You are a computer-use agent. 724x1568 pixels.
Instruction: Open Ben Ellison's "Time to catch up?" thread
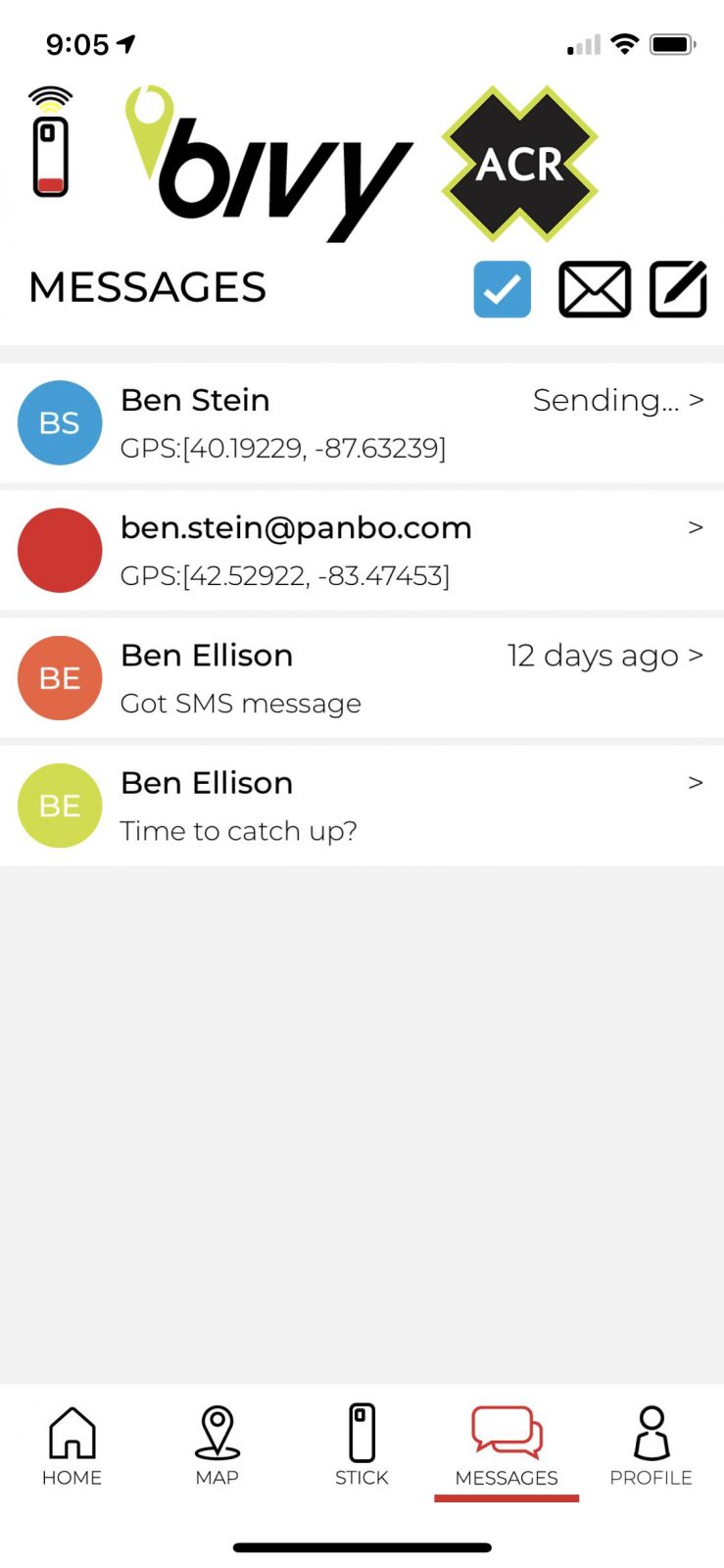(362, 806)
